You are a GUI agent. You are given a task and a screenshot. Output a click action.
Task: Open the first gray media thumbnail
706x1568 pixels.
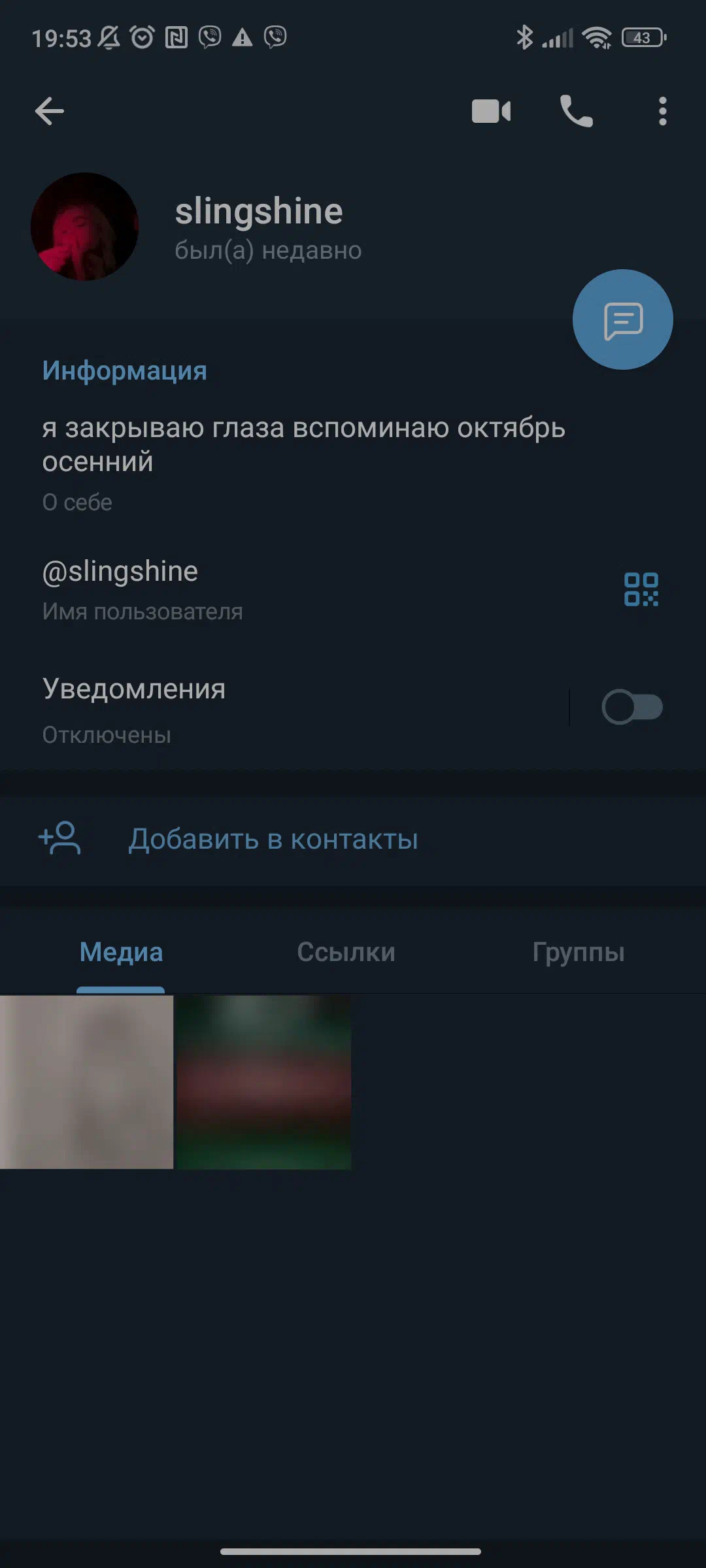86,1082
